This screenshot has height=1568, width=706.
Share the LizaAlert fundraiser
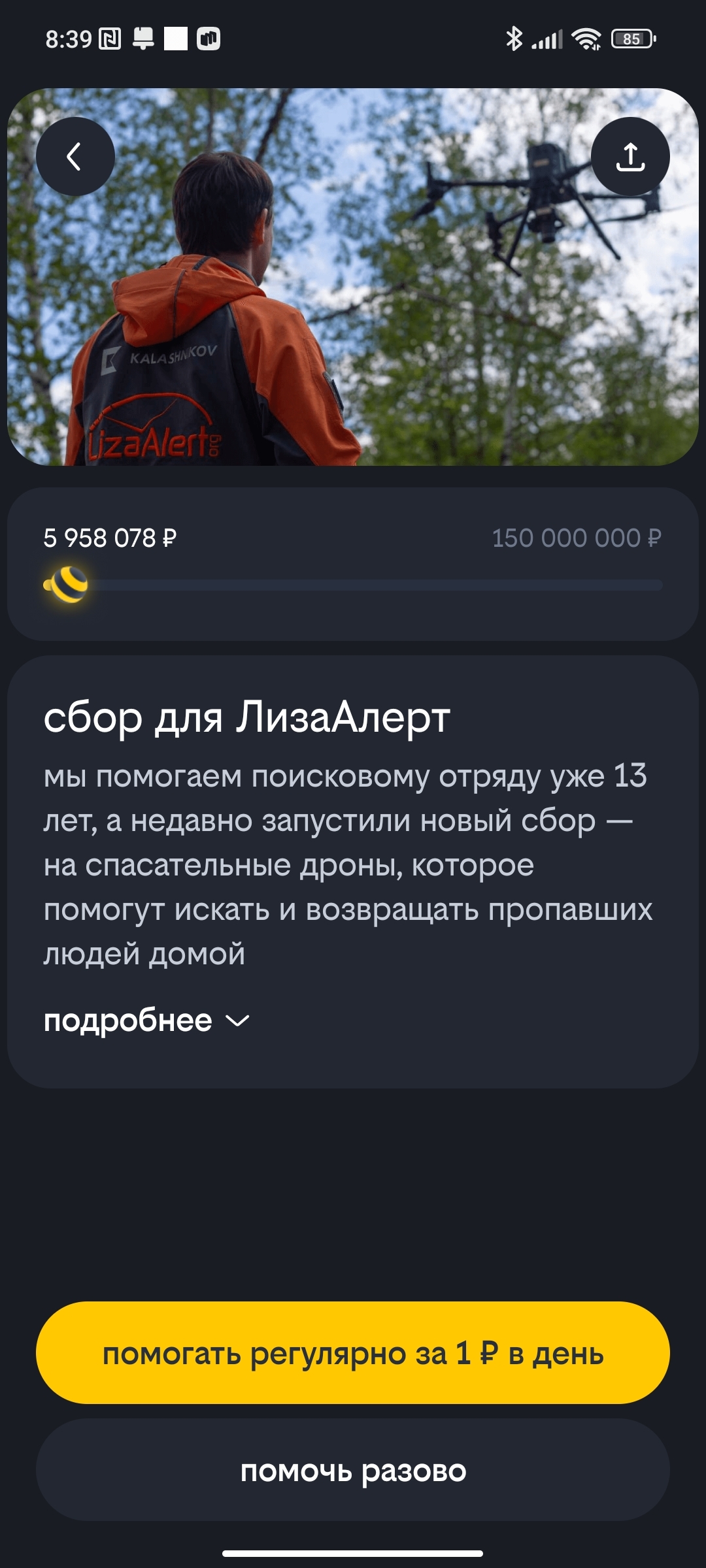[630, 157]
